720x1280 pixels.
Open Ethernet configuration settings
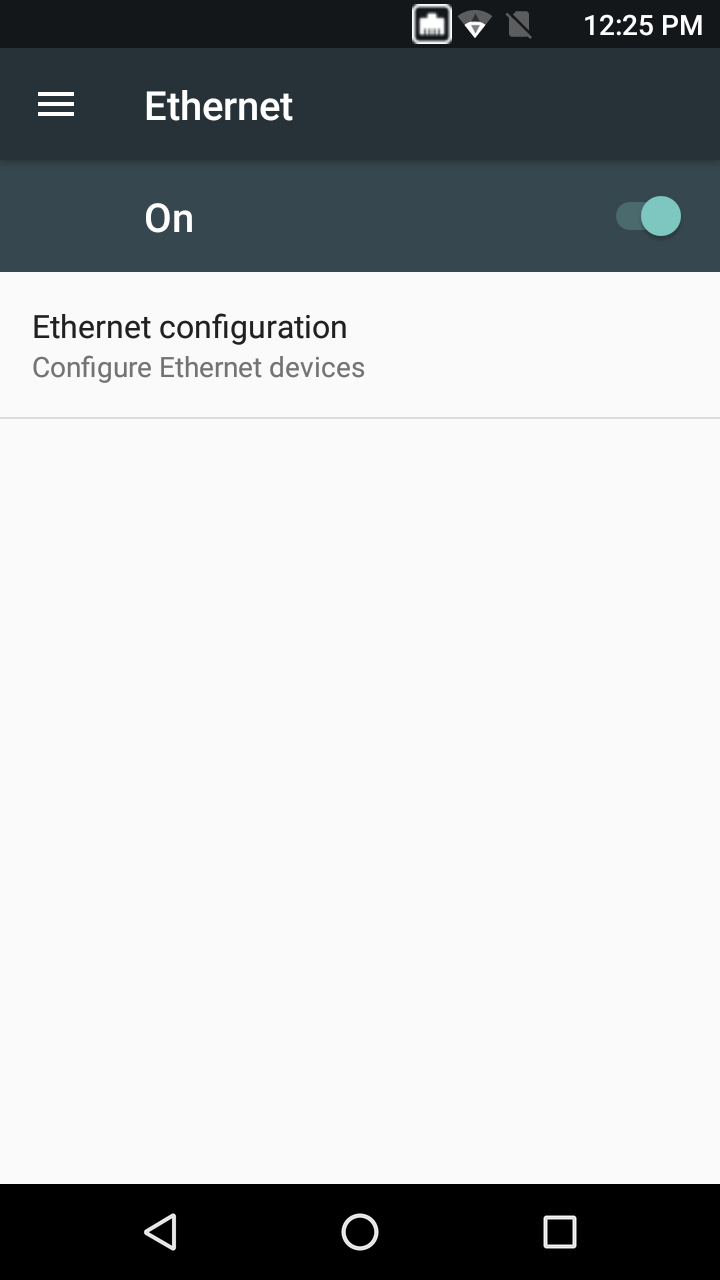pos(190,344)
